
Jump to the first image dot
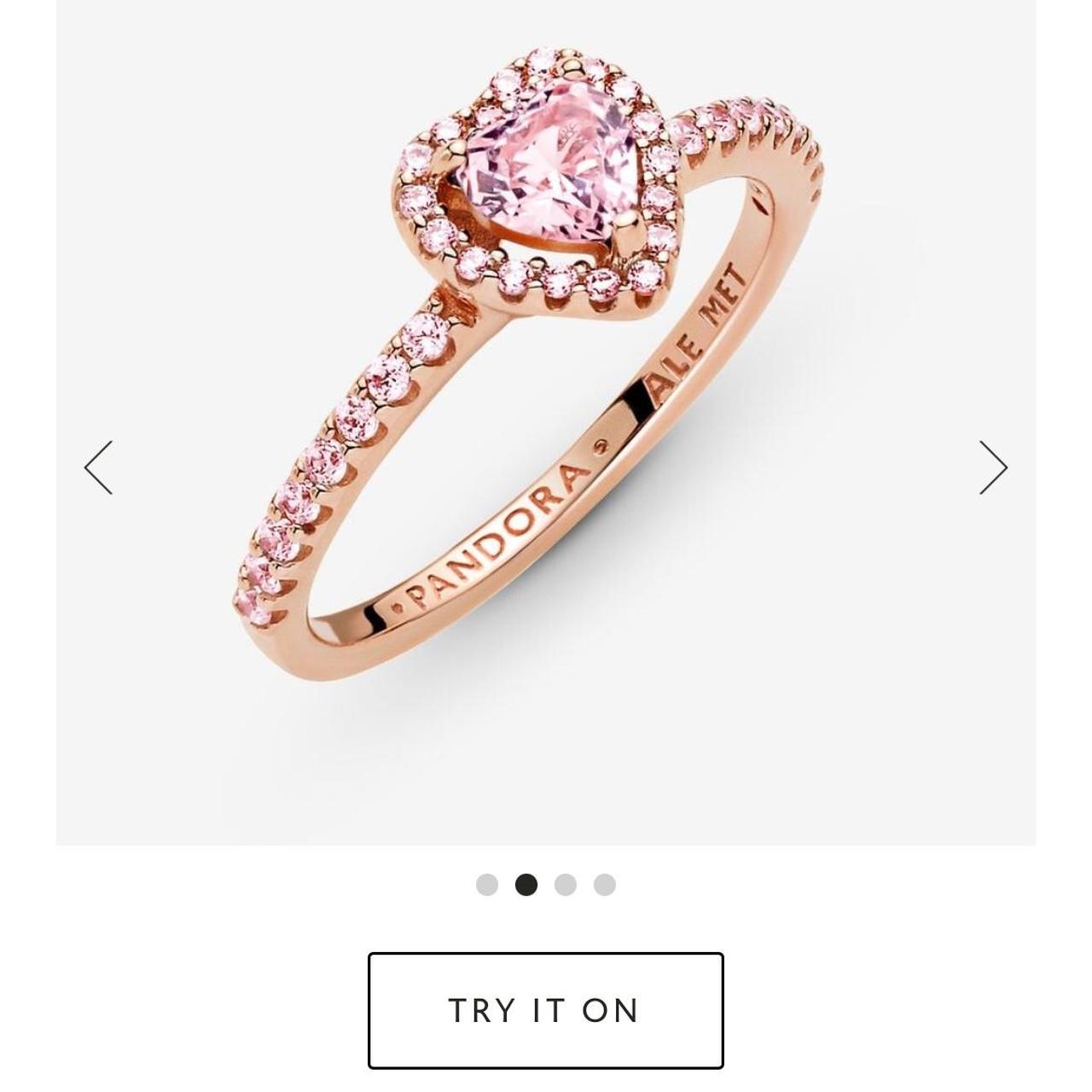487,885
